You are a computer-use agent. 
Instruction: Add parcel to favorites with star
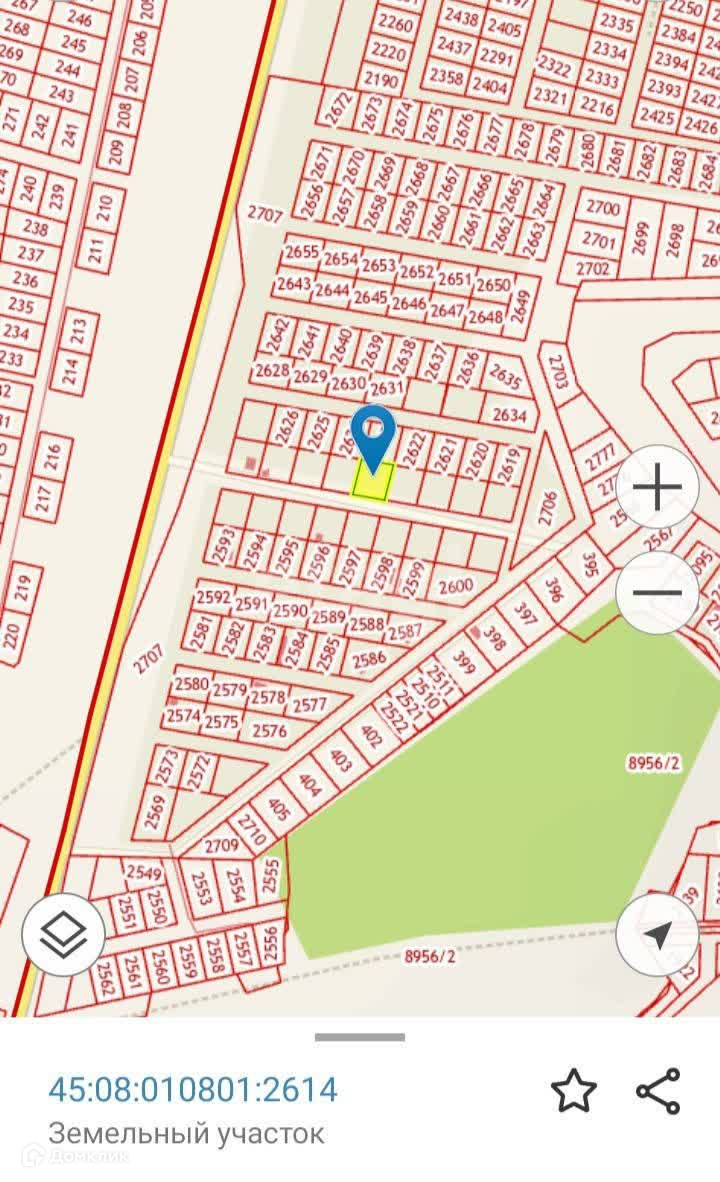(574, 1091)
